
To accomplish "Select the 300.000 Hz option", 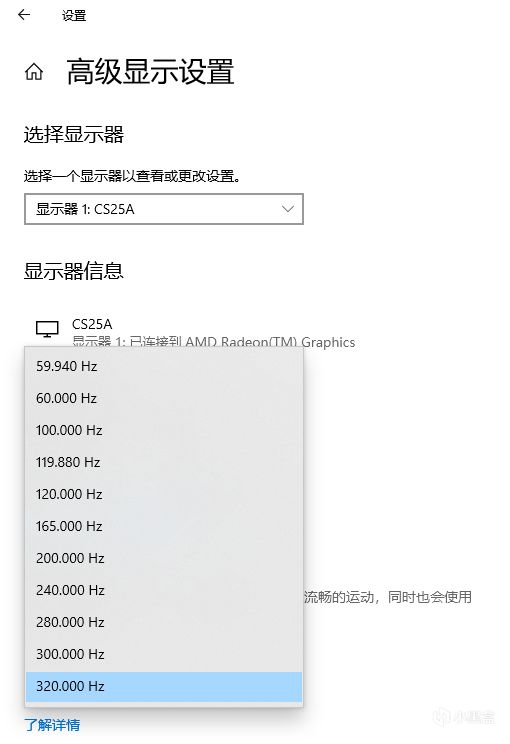I will pos(164,654).
